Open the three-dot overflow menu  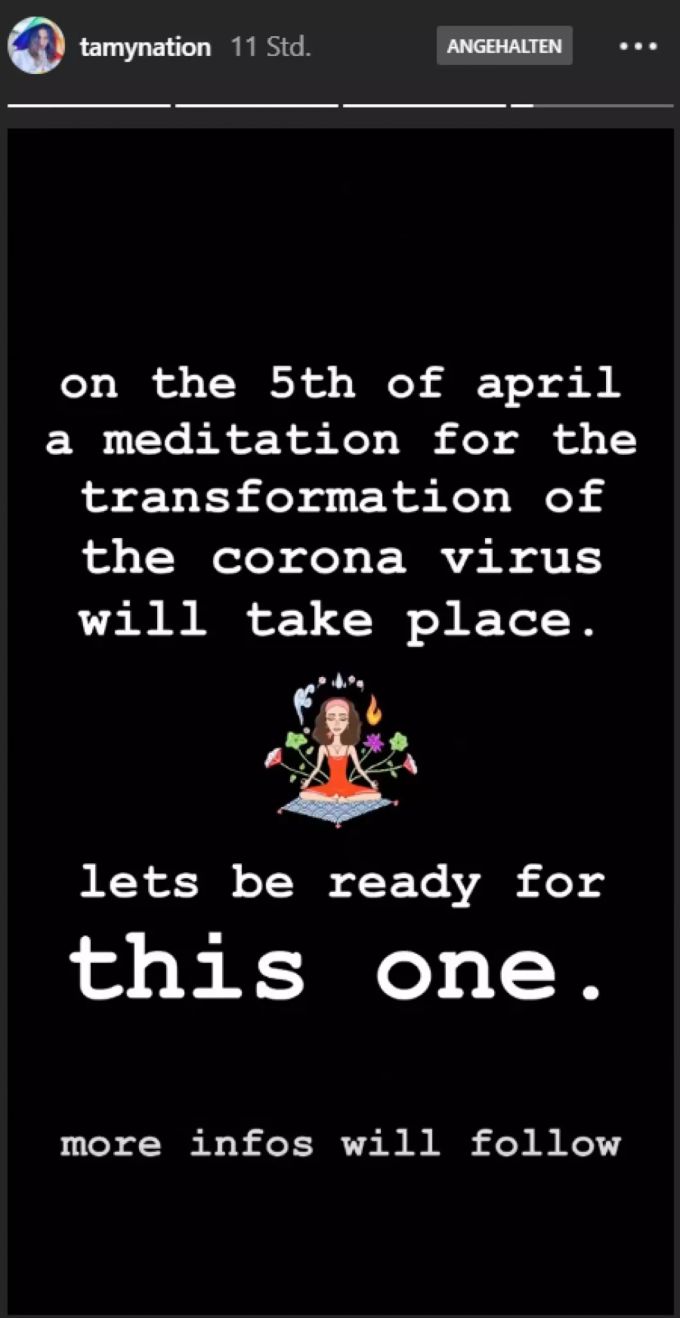[637, 47]
